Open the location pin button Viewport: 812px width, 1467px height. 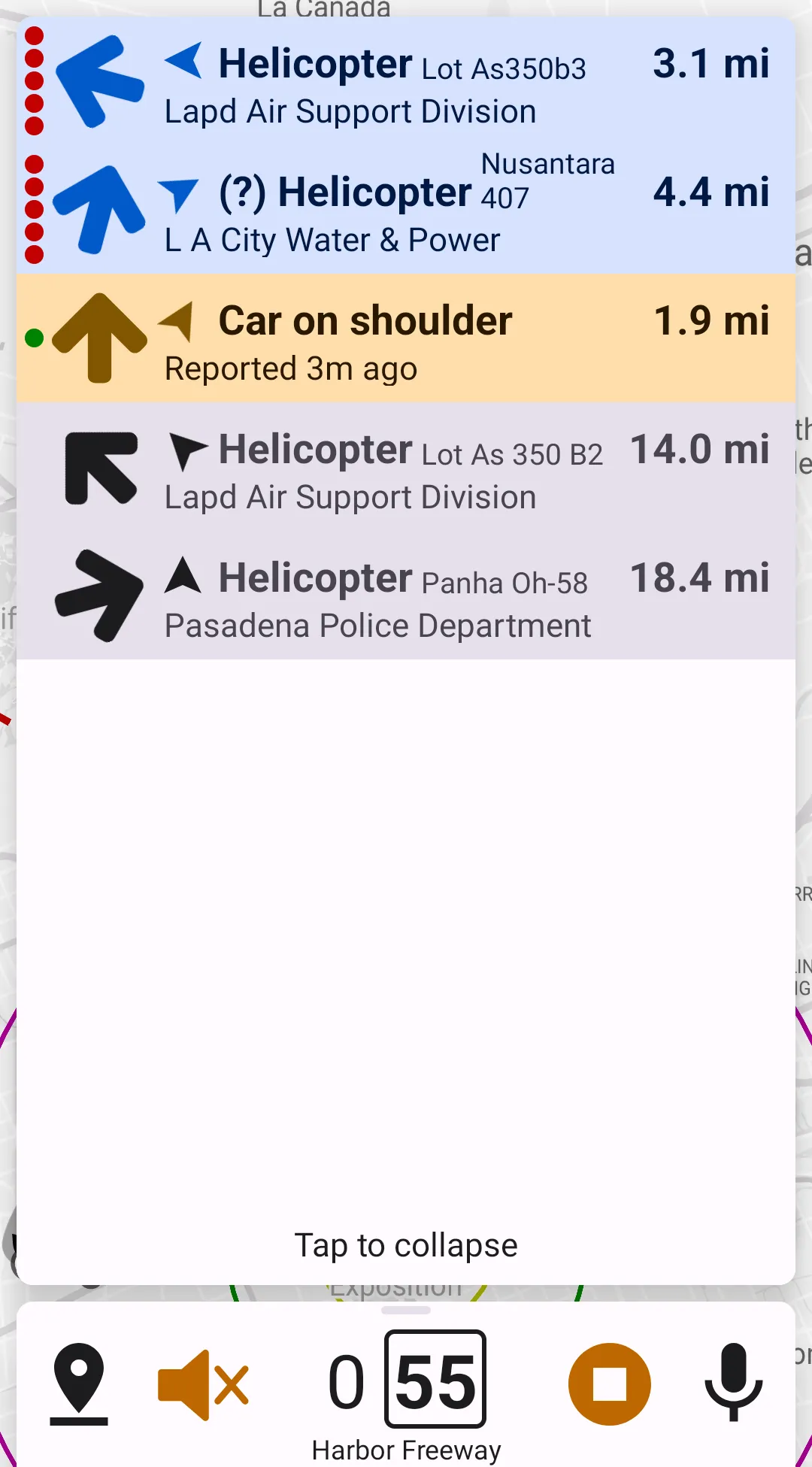tap(79, 1384)
